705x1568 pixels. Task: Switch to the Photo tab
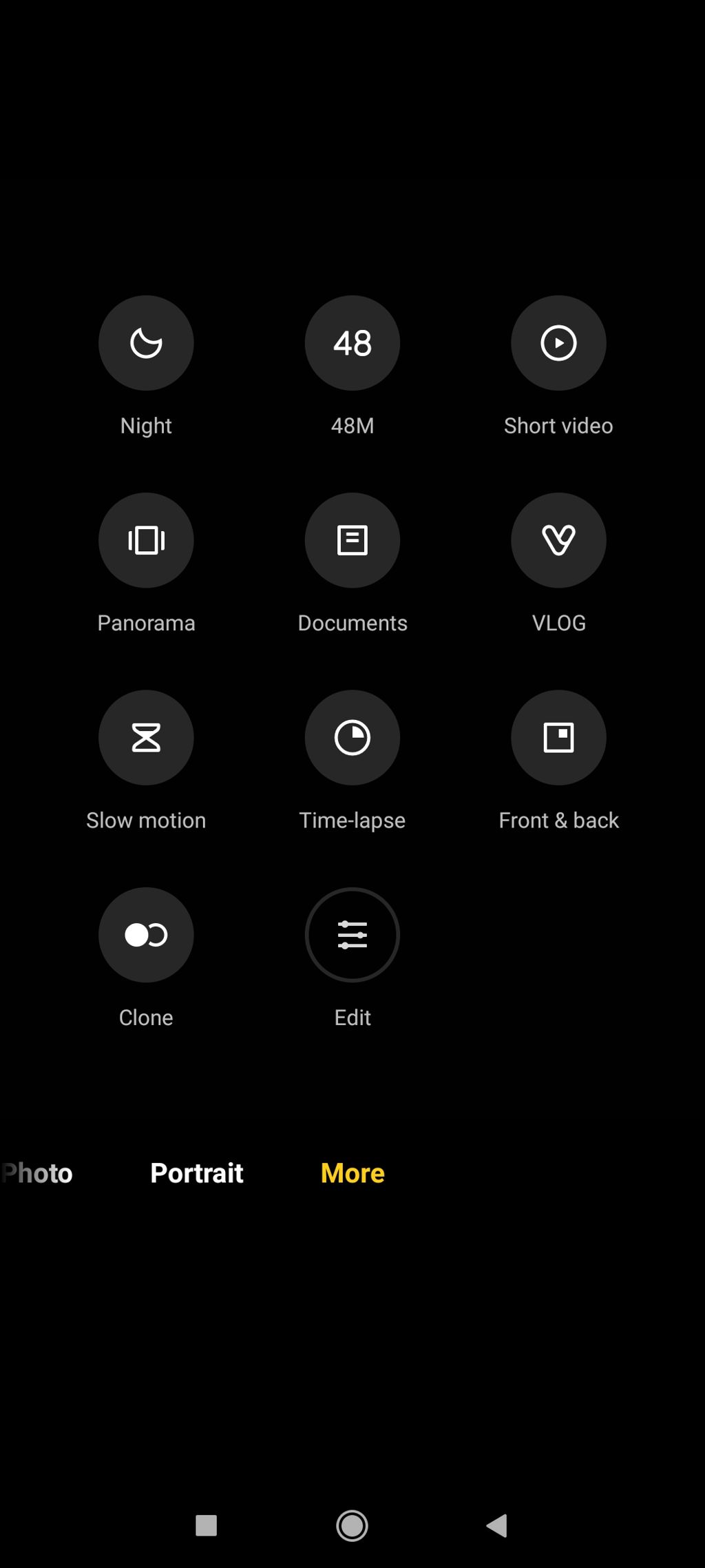38,1173
